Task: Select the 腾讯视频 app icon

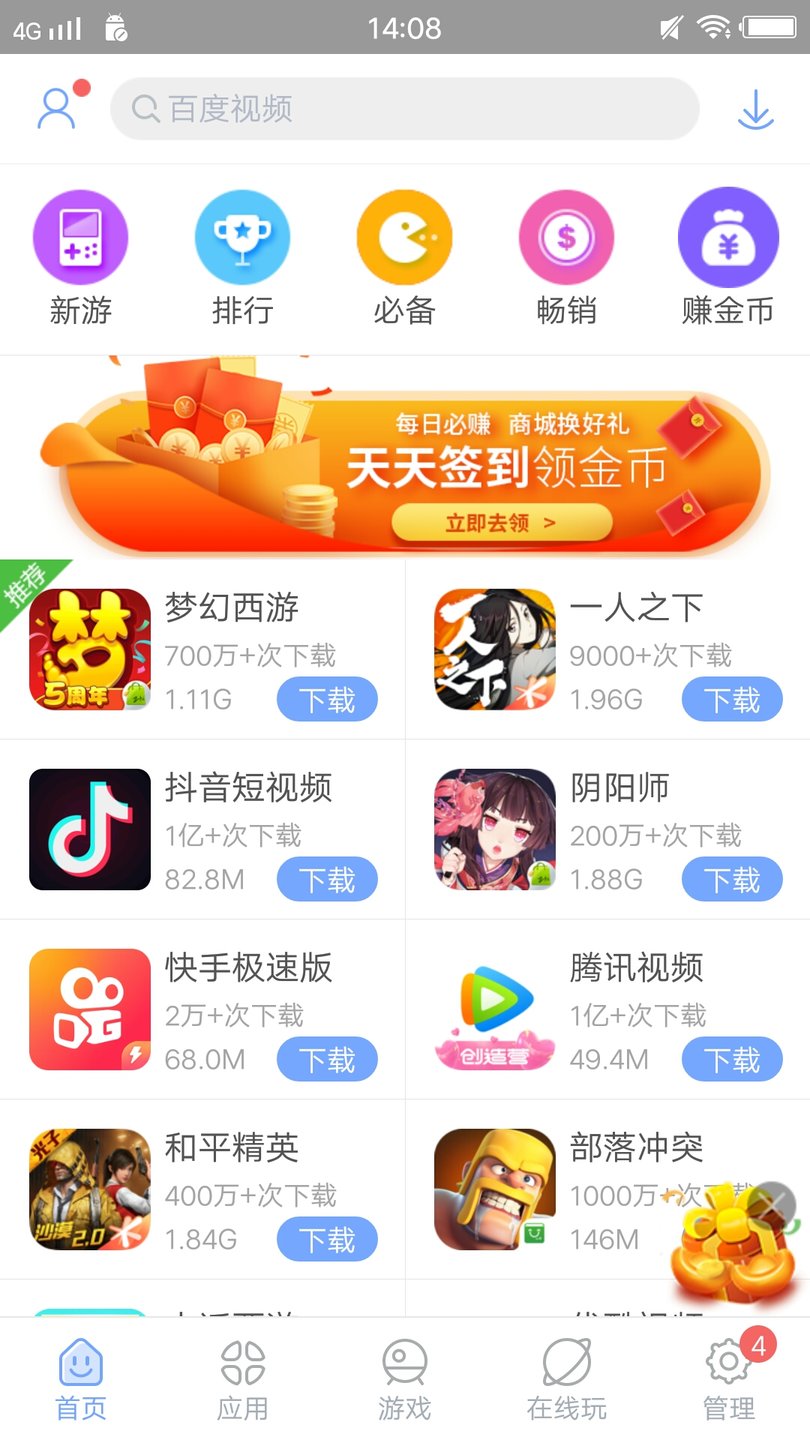Action: click(x=493, y=1009)
